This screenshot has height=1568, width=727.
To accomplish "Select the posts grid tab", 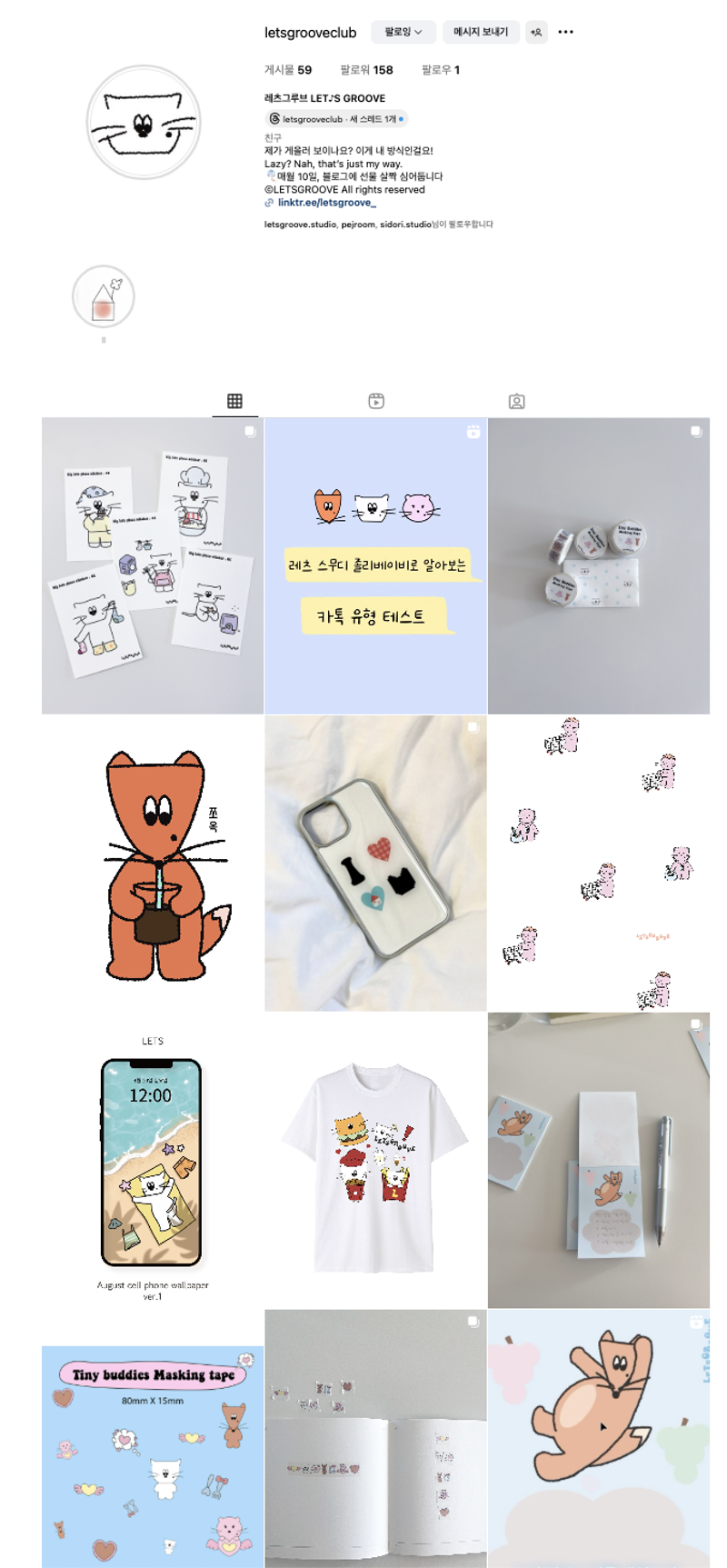I will (234, 401).
